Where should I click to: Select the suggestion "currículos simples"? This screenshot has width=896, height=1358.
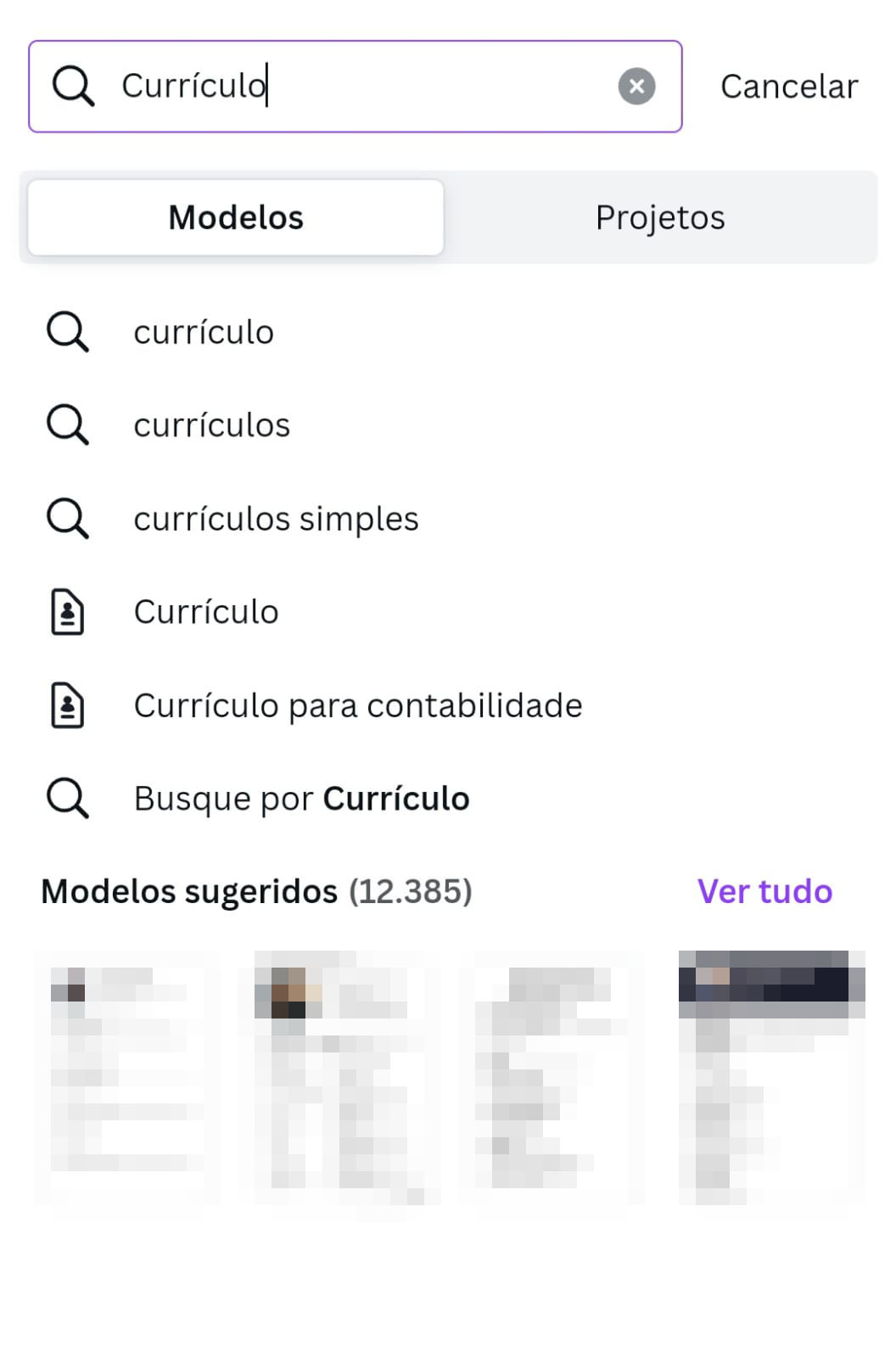point(275,518)
